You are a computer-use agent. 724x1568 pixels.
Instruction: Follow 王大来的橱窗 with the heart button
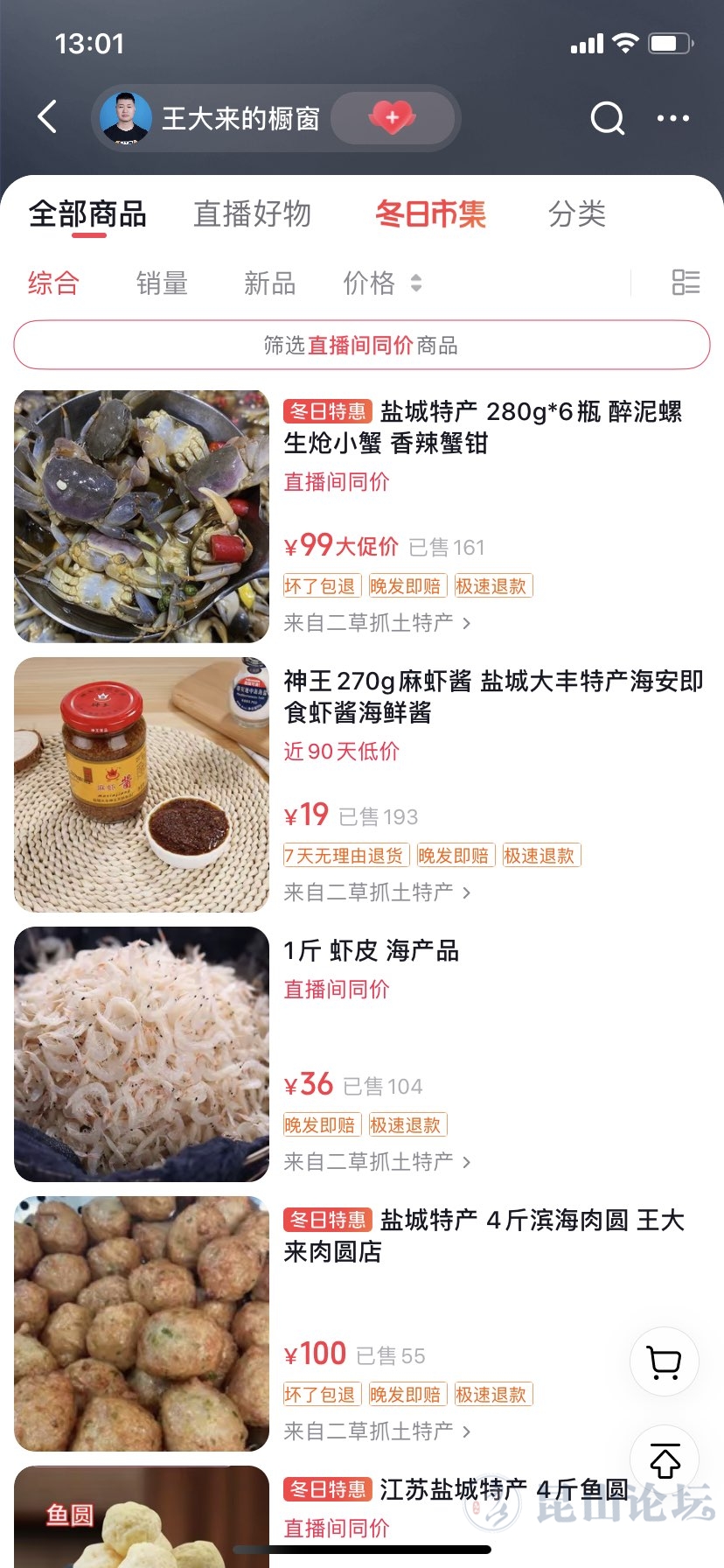point(393,117)
